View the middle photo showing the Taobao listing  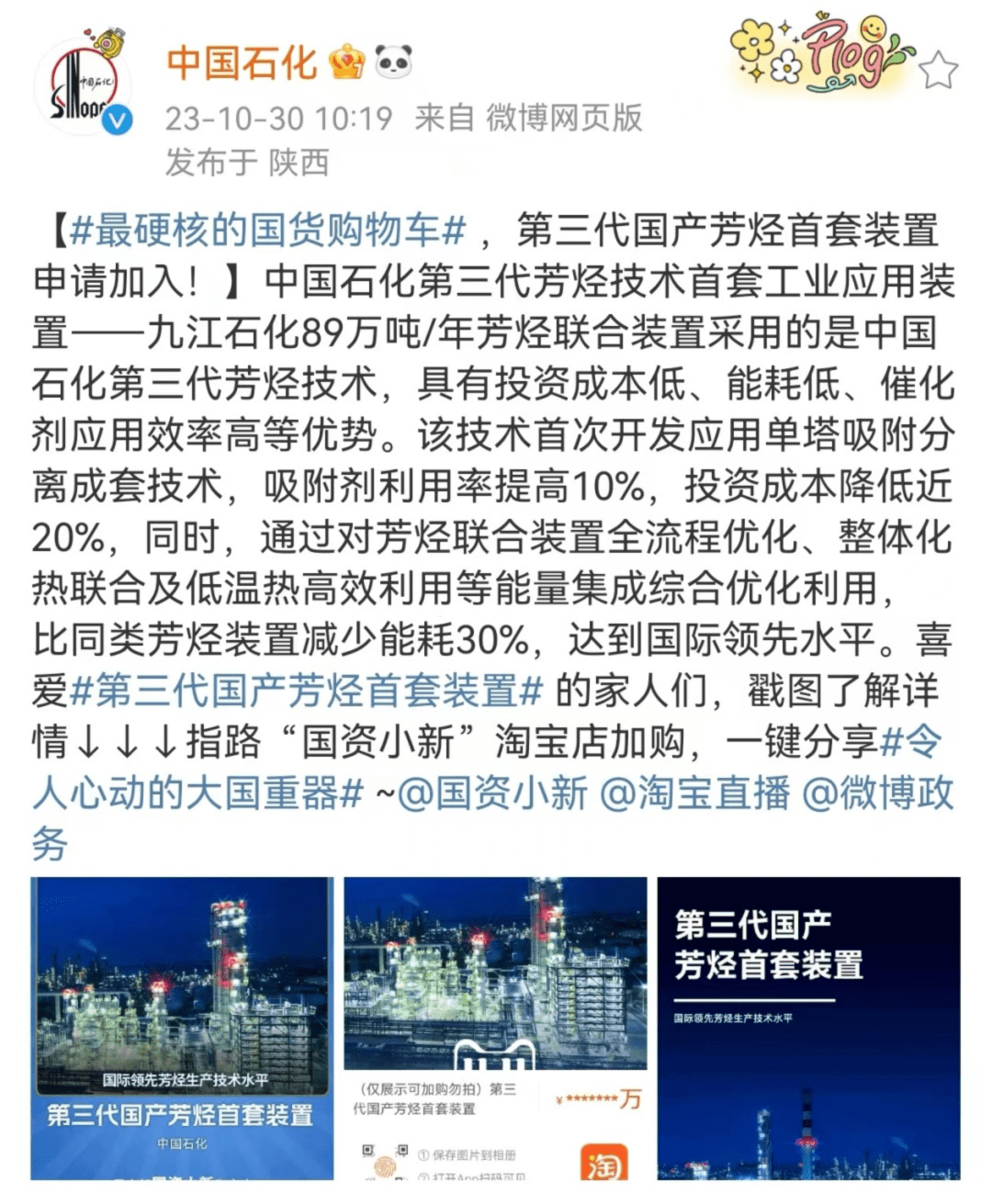[x=495, y=1028]
